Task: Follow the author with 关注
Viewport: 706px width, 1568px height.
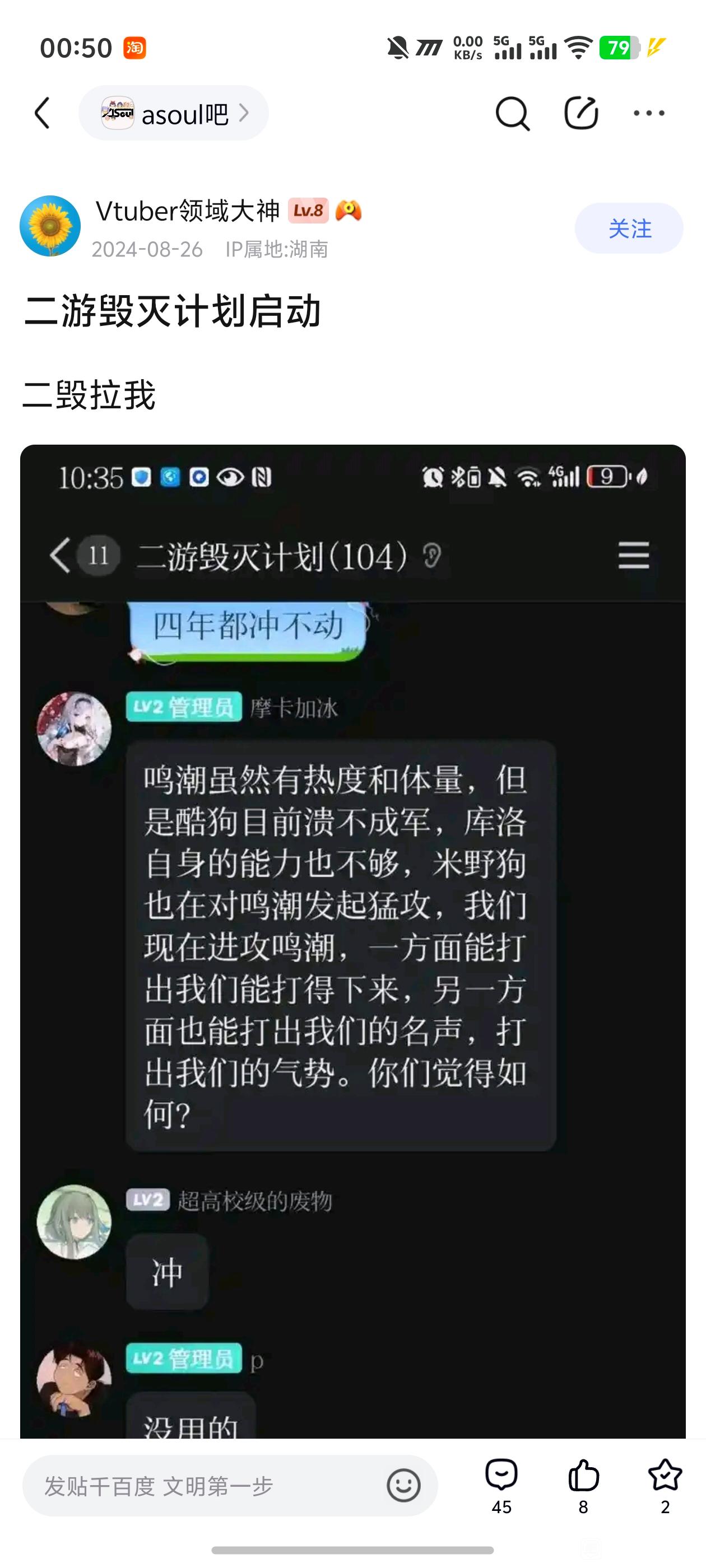Action: [x=629, y=228]
